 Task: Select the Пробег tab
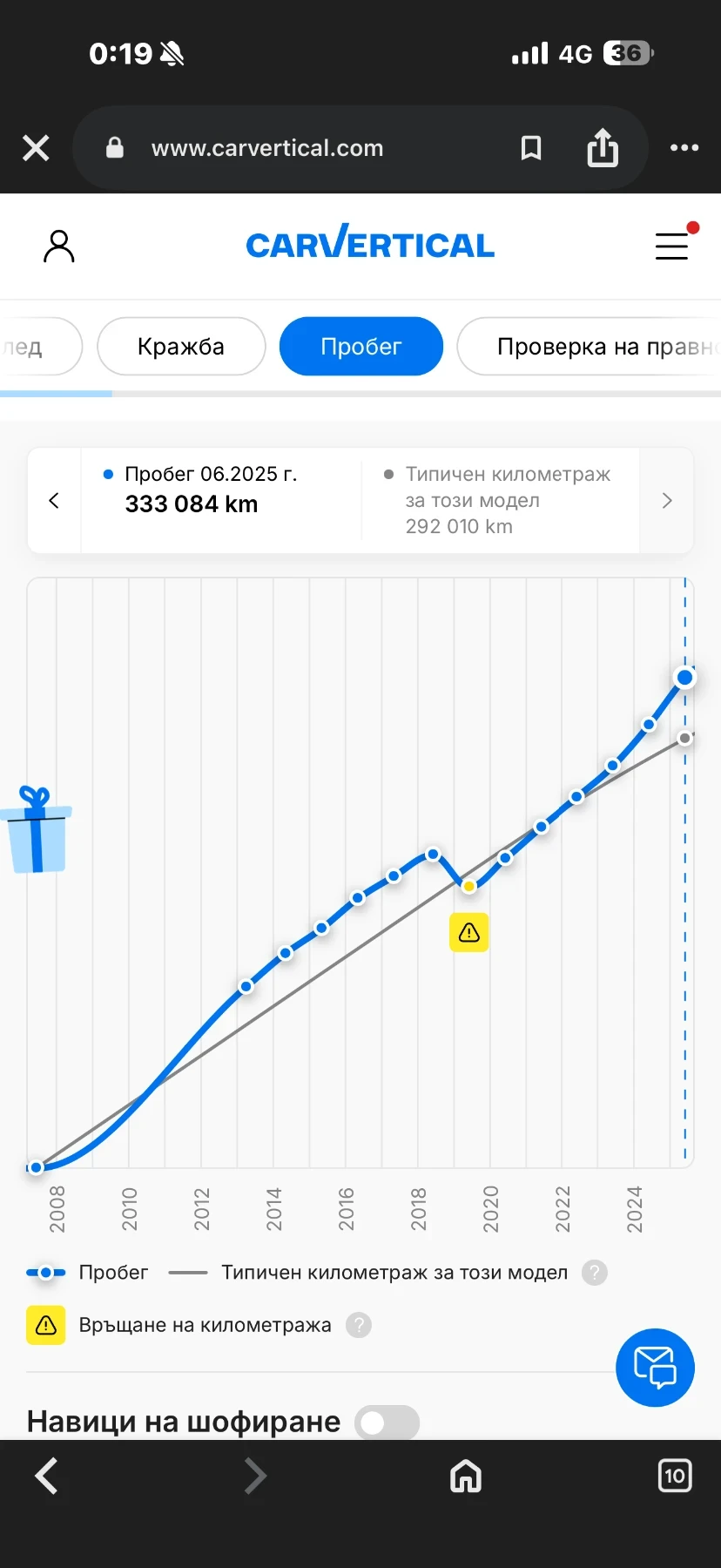[361, 347]
